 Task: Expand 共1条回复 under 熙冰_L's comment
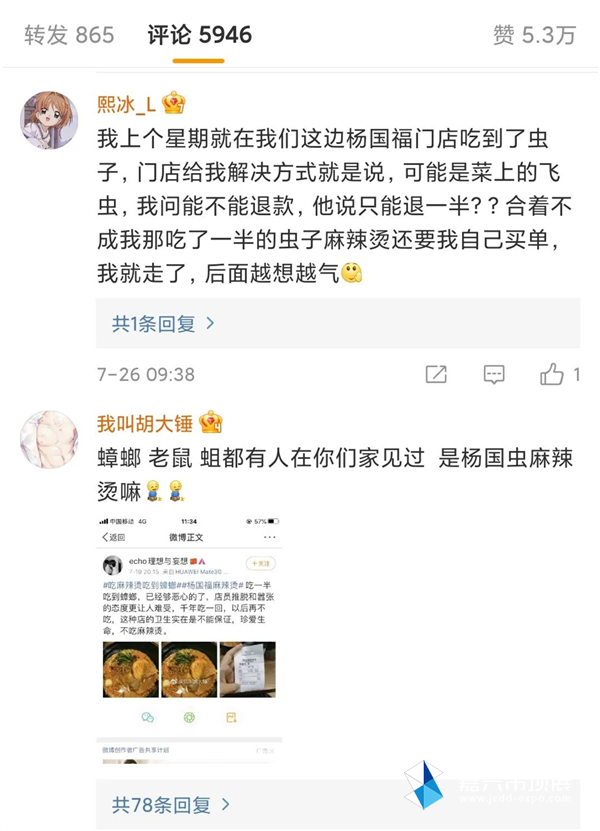point(163,323)
